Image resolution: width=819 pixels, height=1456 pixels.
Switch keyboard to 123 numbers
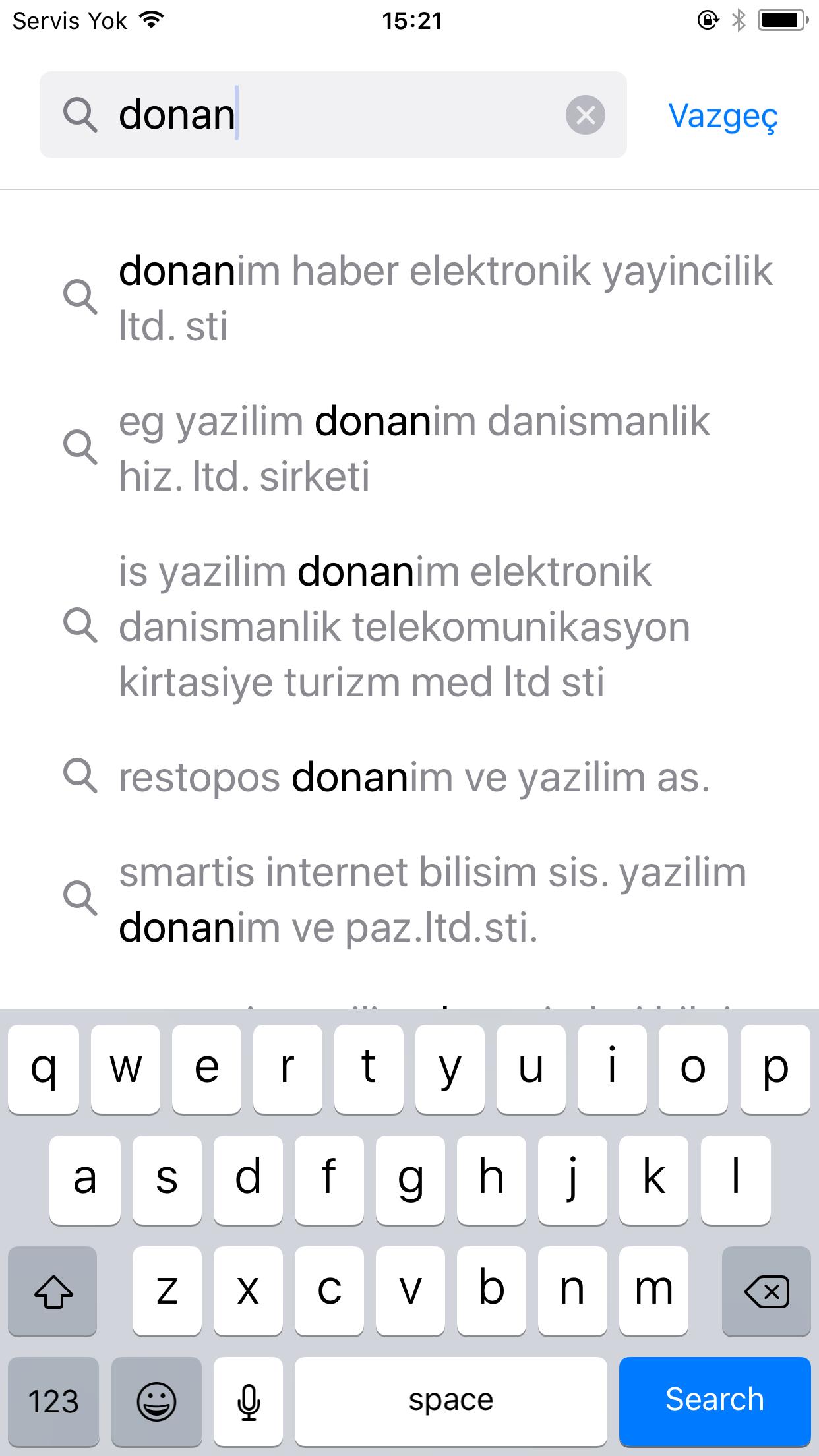click(53, 1401)
